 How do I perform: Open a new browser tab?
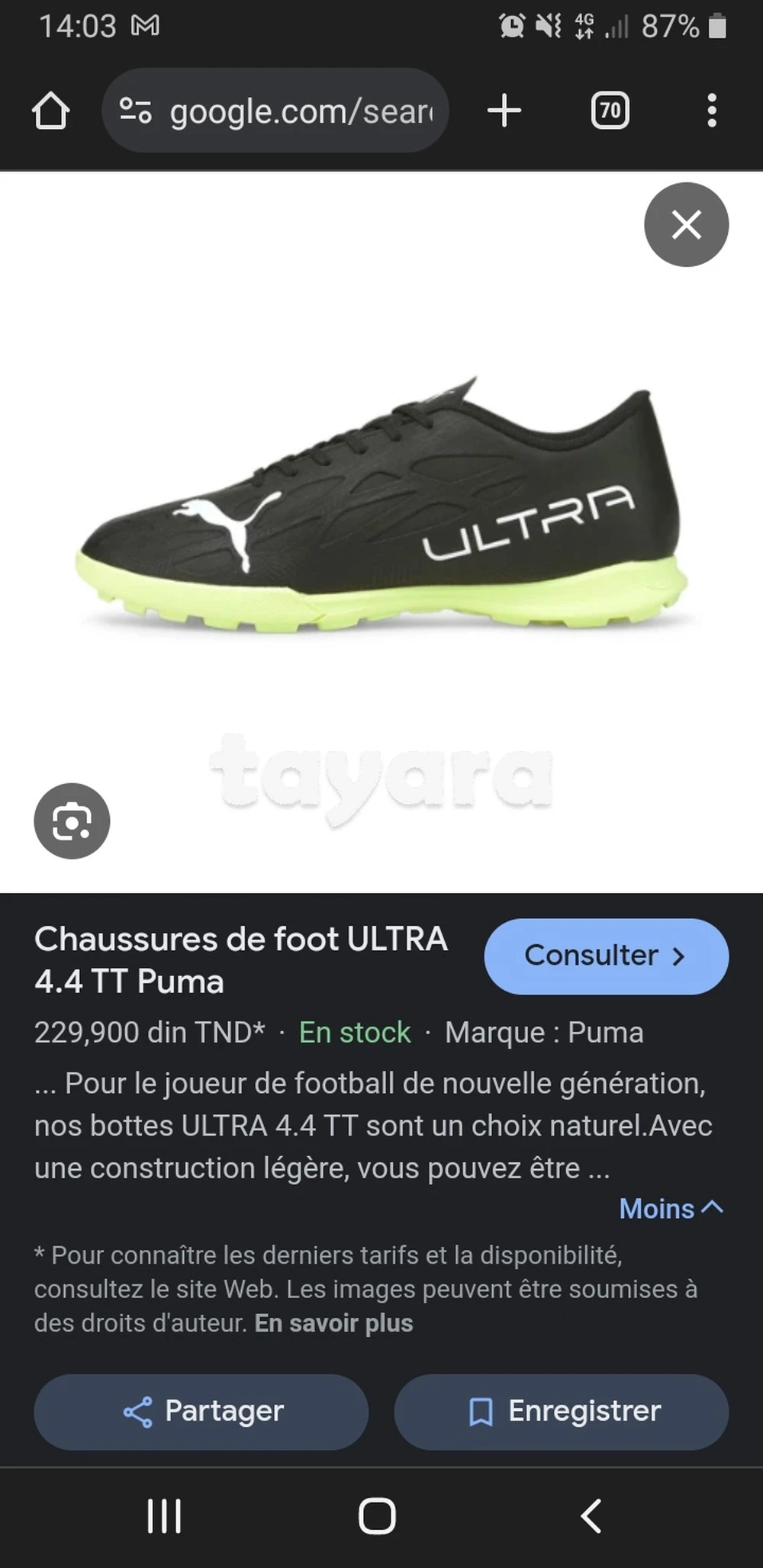(x=504, y=111)
